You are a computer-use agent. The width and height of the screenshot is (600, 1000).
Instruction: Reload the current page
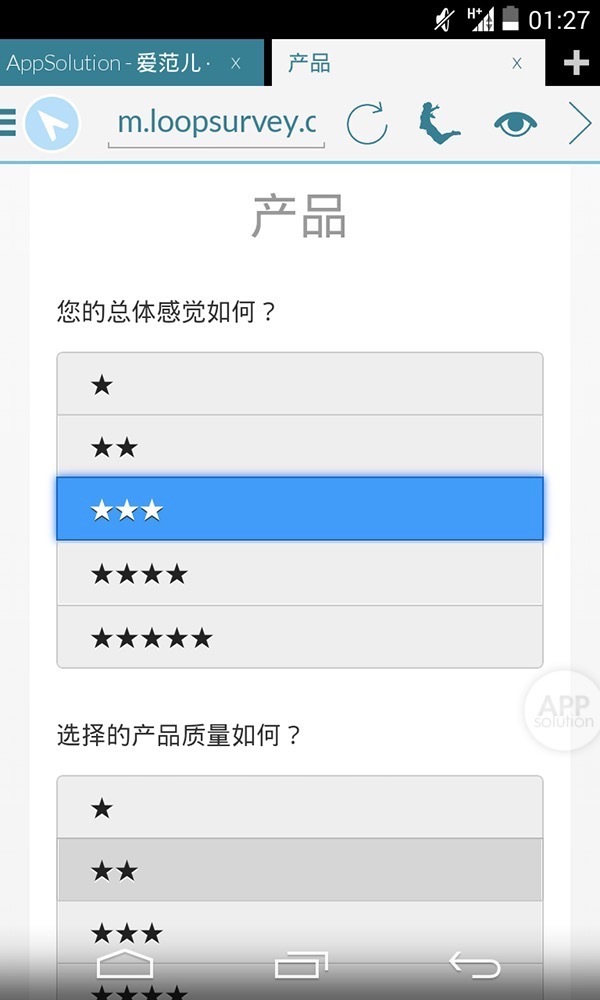click(366, 124)
